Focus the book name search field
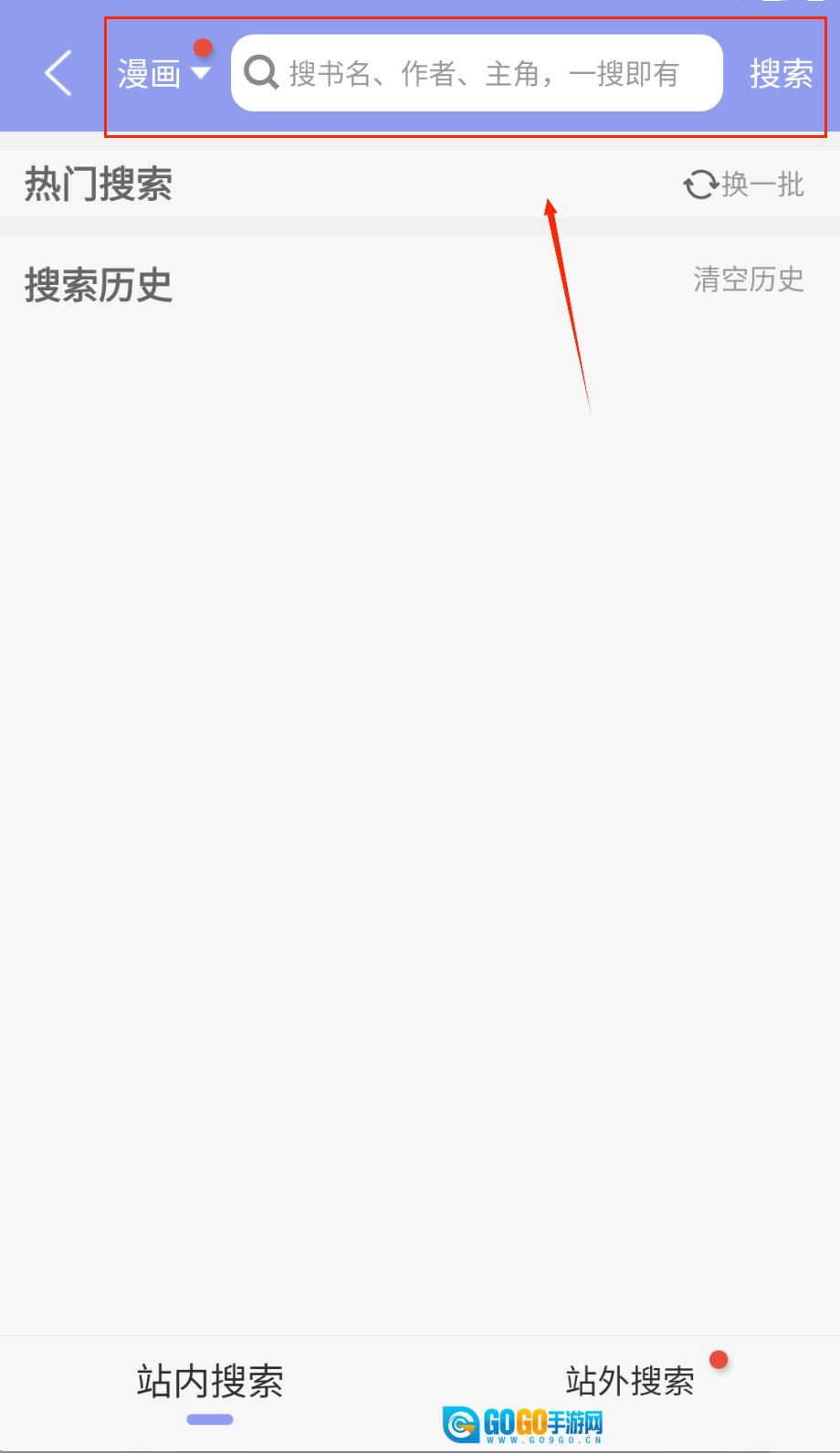The width and height of the screenshot is (840, 1453). click(x=484, y=73)
